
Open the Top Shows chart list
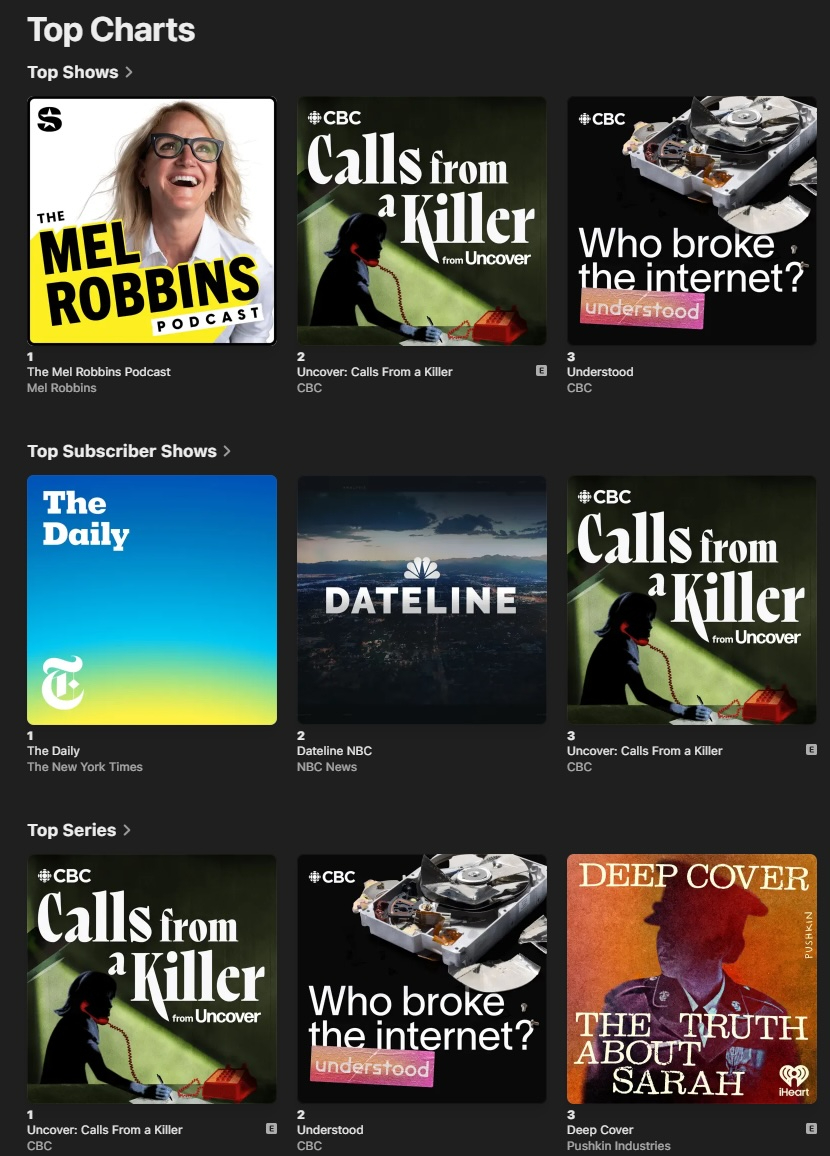point(79,72)
